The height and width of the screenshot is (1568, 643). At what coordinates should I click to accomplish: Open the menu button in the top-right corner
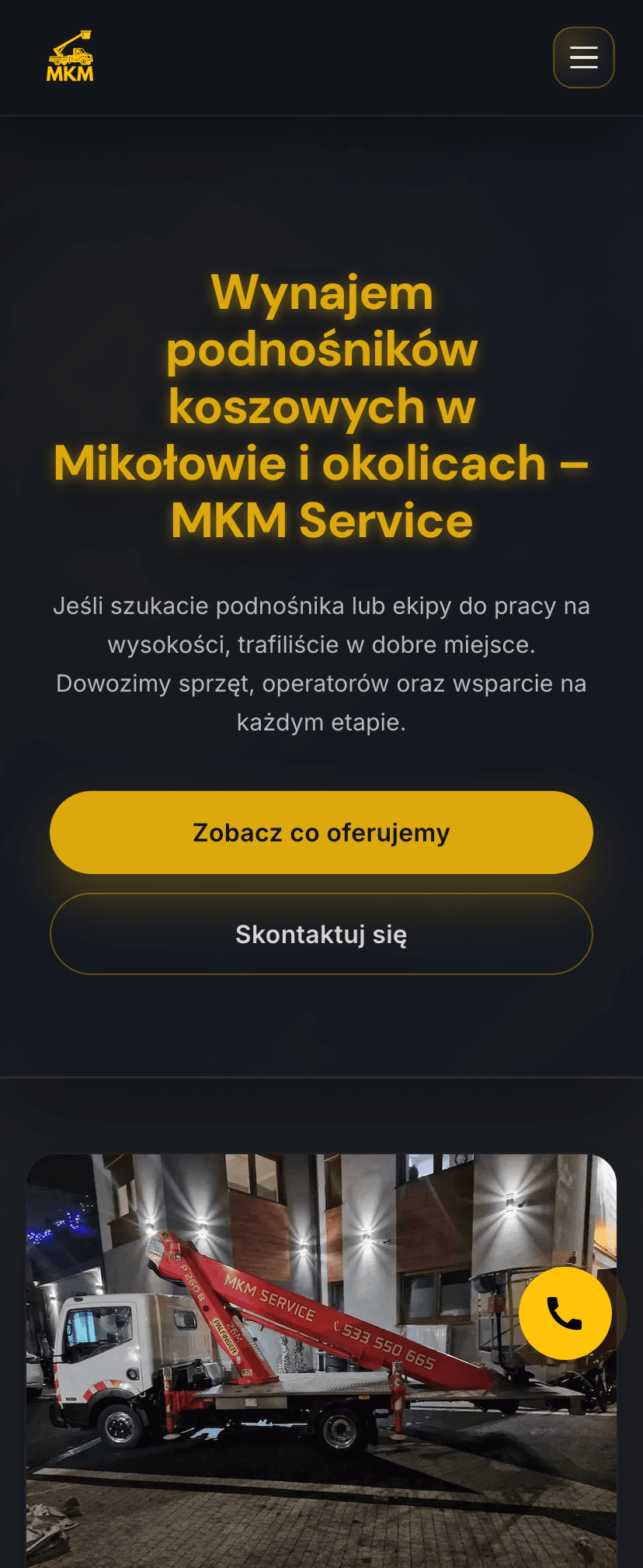click(583, 57)
